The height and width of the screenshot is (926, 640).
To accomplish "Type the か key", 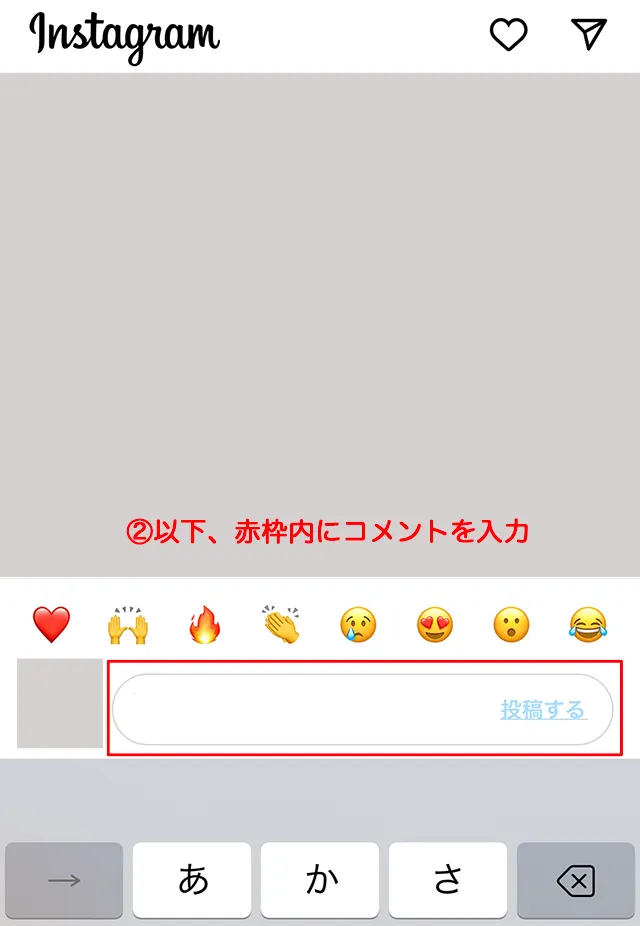I will click(320, 881).
